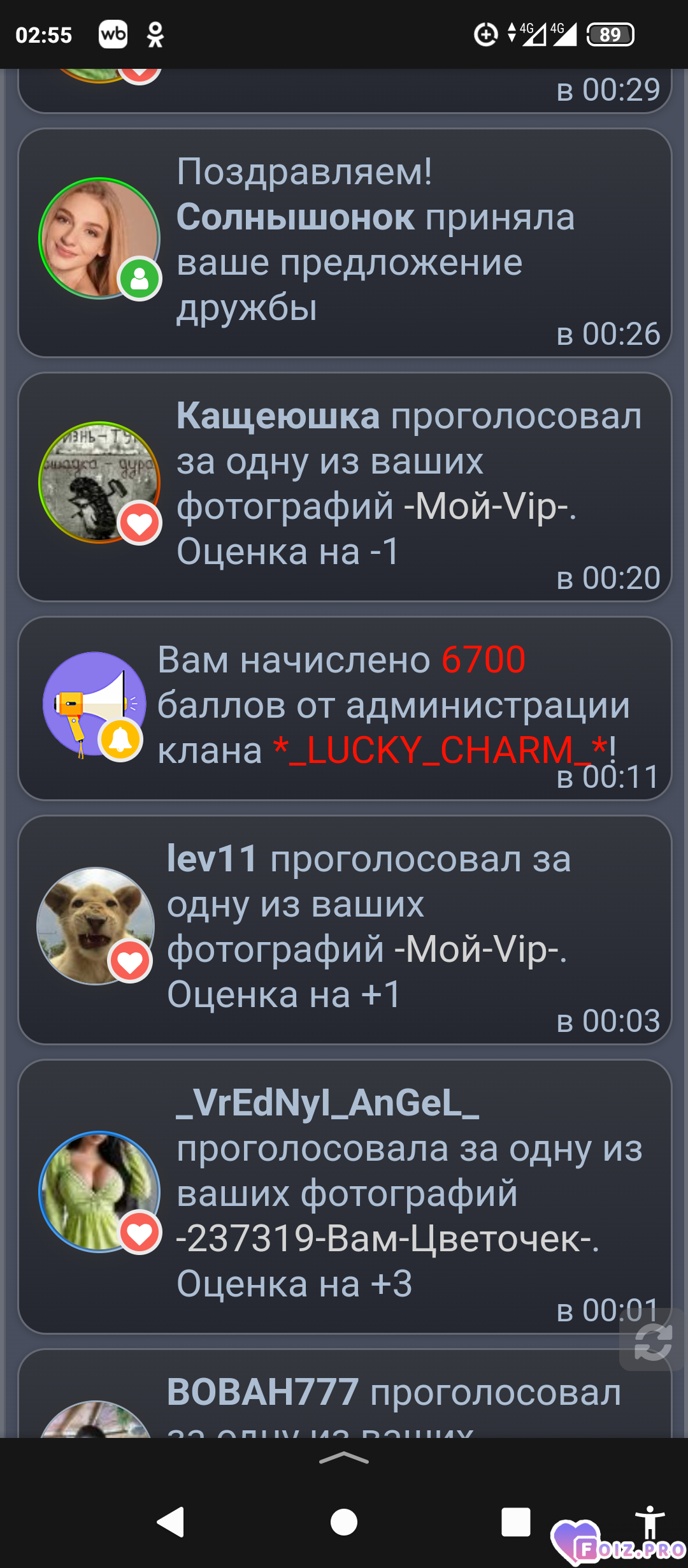Expand the bottom panel with up chevron
The width and height of the screenshot is (688, 1568).
click(x=343, y=1458)
